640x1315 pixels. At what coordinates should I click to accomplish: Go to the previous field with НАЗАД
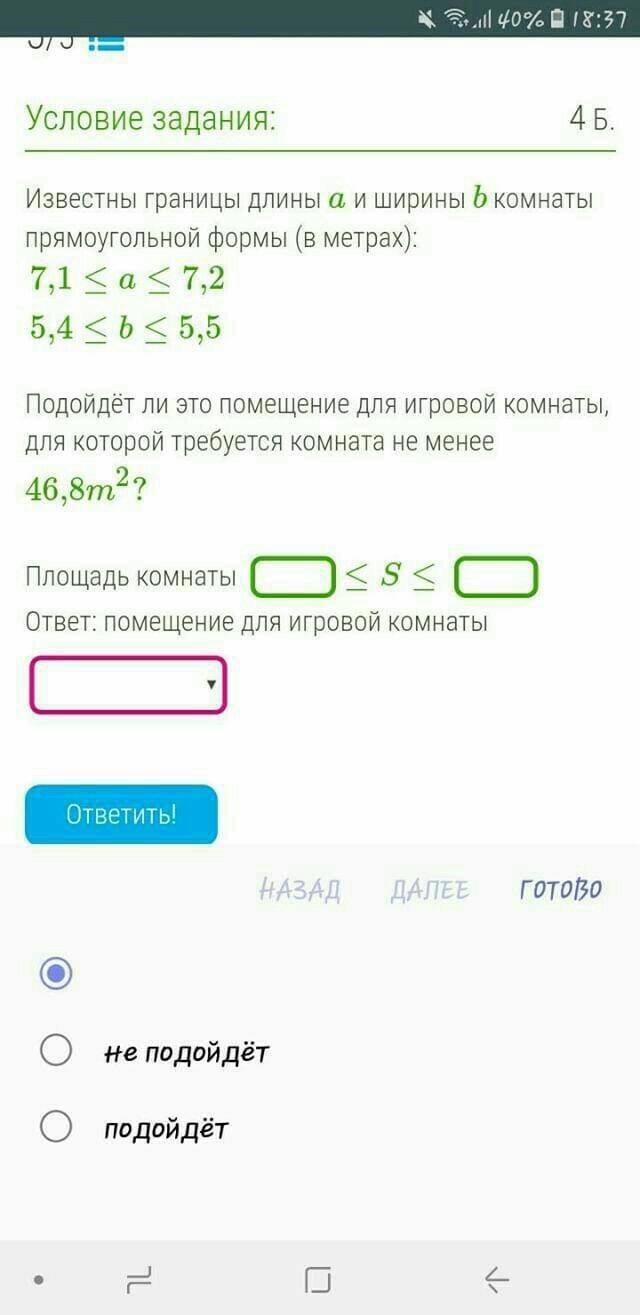pos(300,889)
